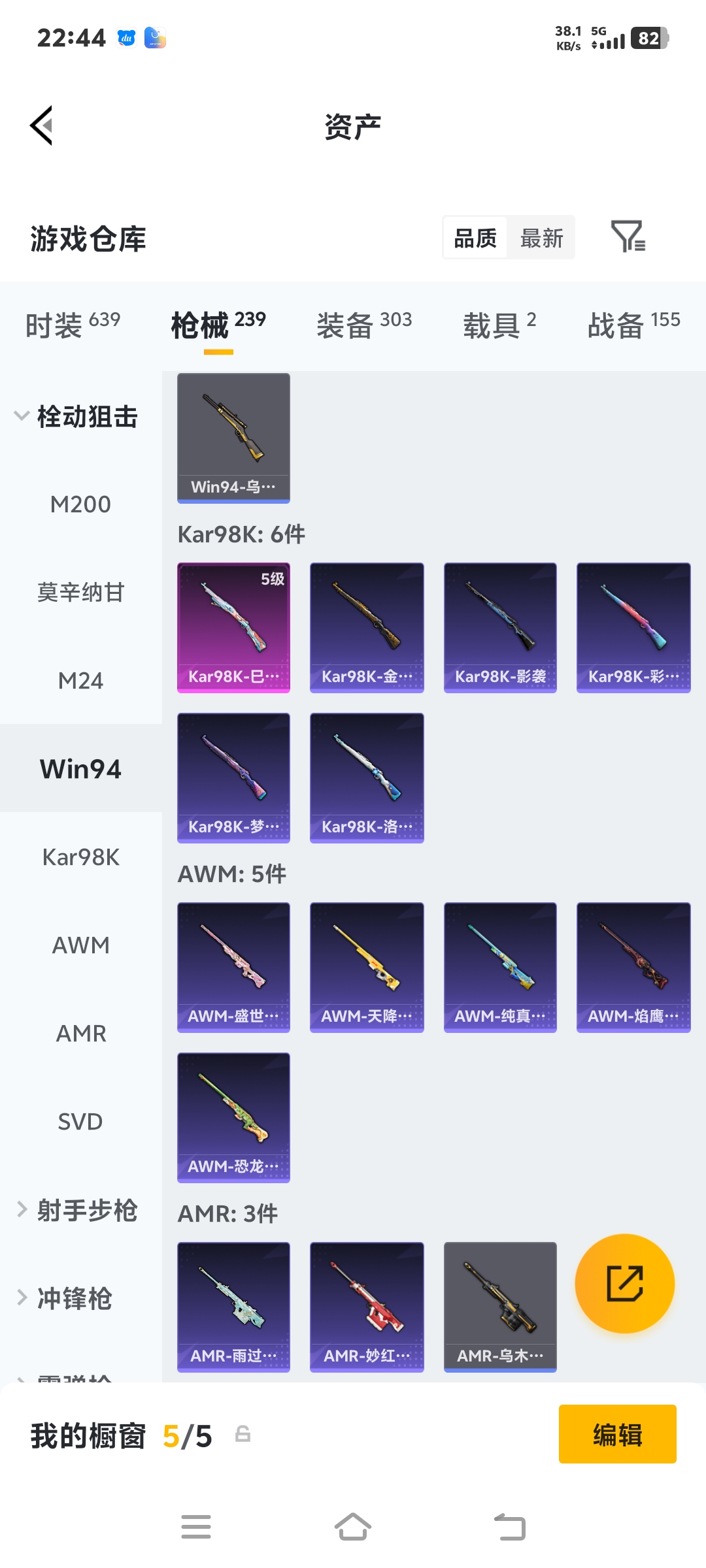706x1568 pixels.
Task: Sort the warehouse by 品质
Action: click(475, 238)
